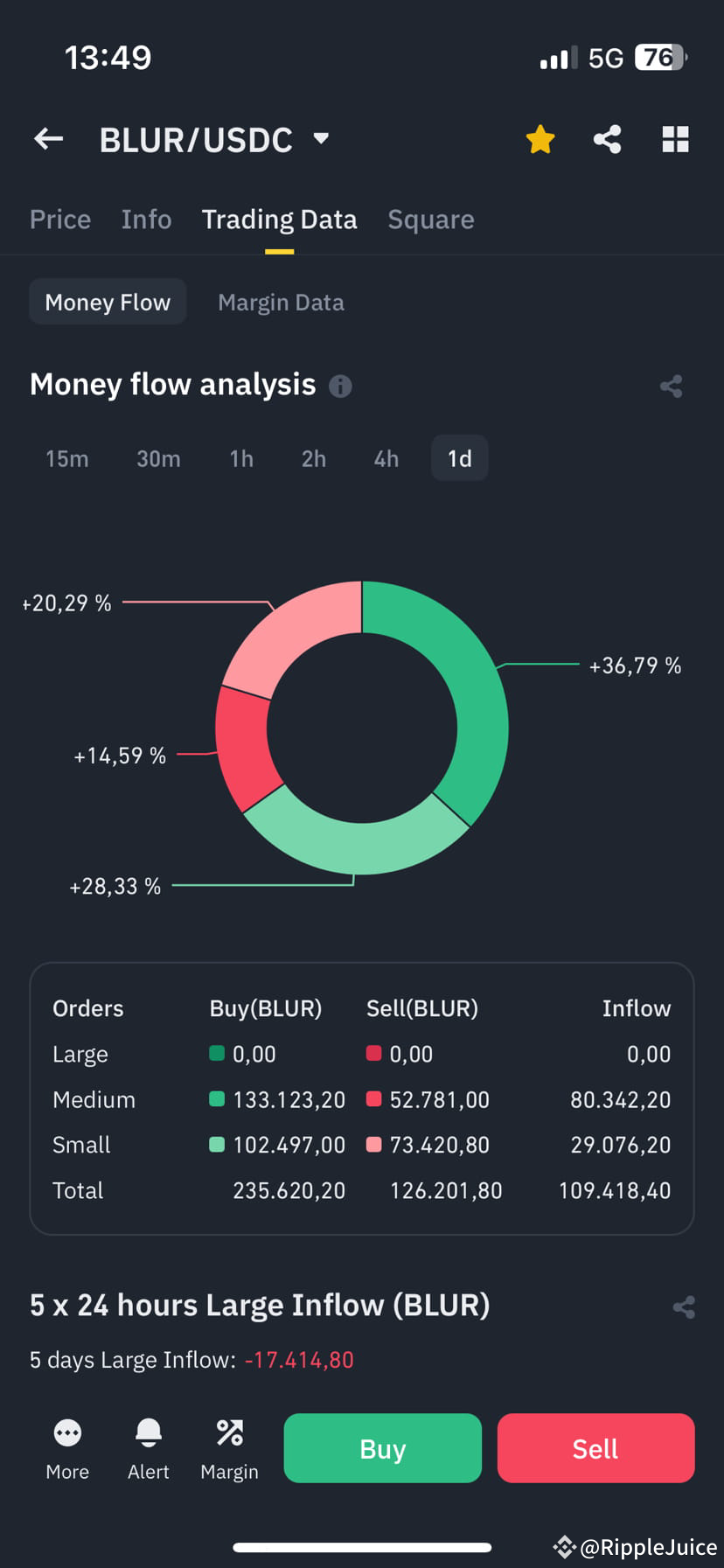Tap the share icon in the header
The height and width of the screenshot is (1568, 724).
[x=607, y=138]
